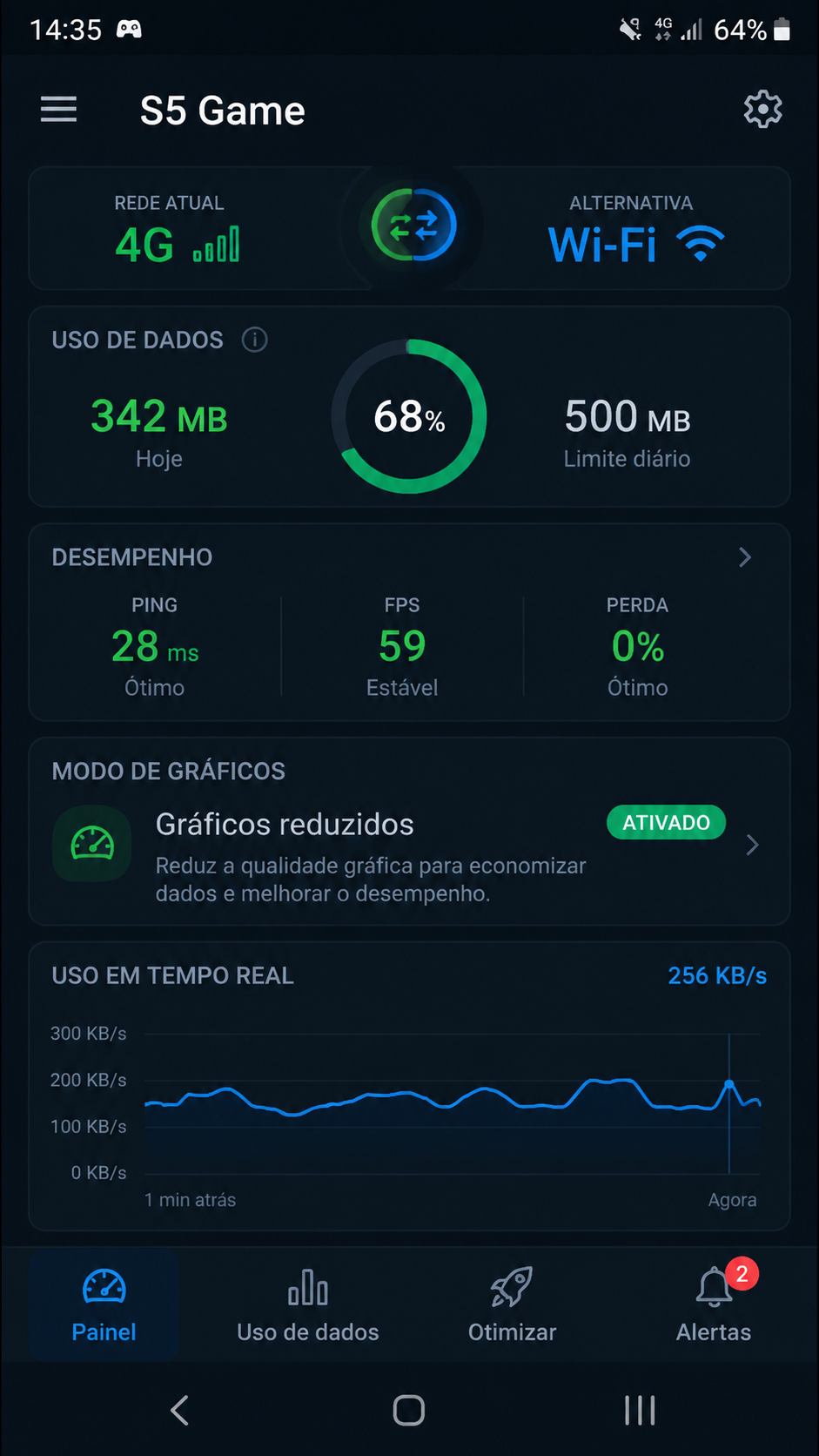Tap the network switch arrows button

(414, 226)
